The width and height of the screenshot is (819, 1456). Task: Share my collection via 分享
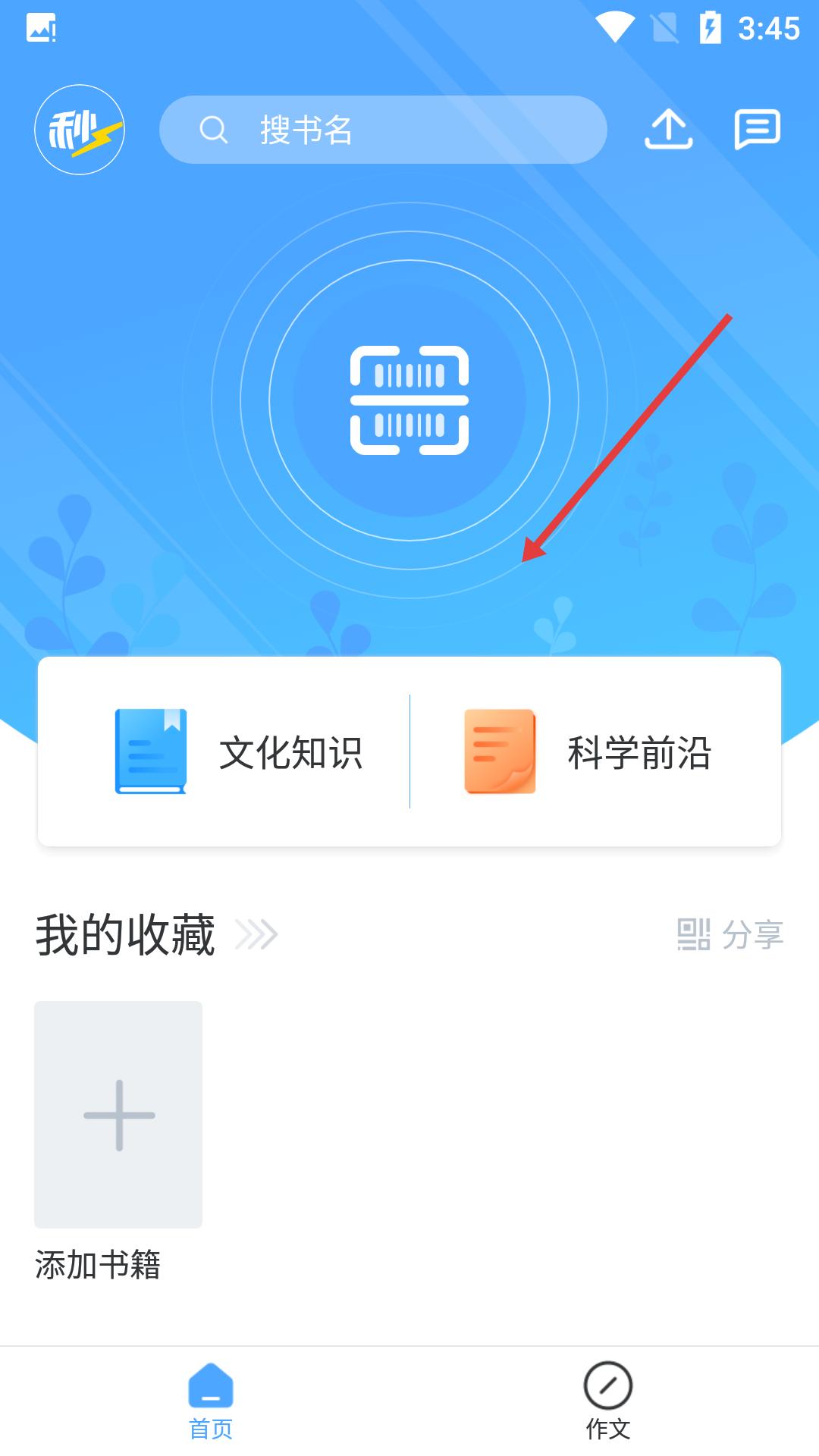(x=730, y=934)
